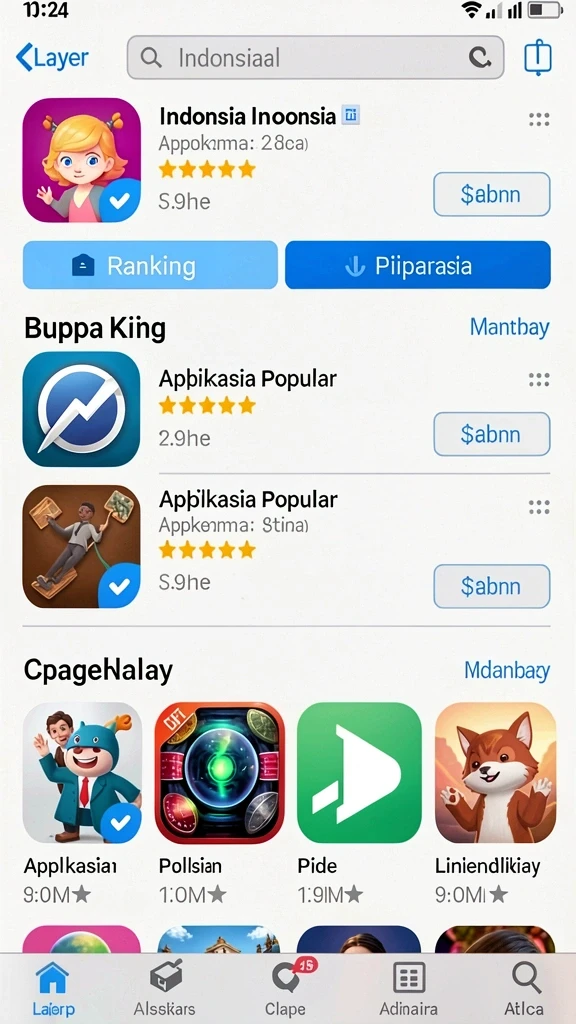Tap the Indonsiaal search field
Viewport: 576px width, 1024px height.
tap(315, 57)
